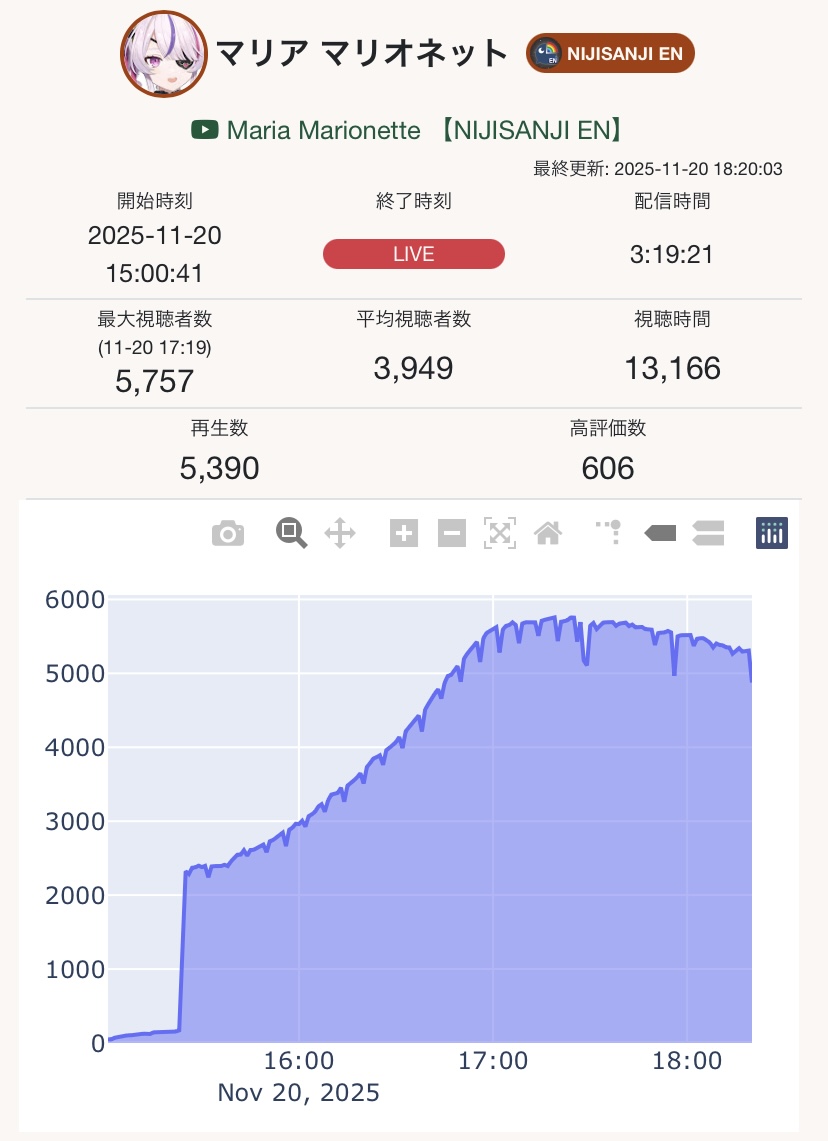Show closest data on hover
Image resolution: width=828 pixels, height=1141 pixels.
tap(660, 533)
